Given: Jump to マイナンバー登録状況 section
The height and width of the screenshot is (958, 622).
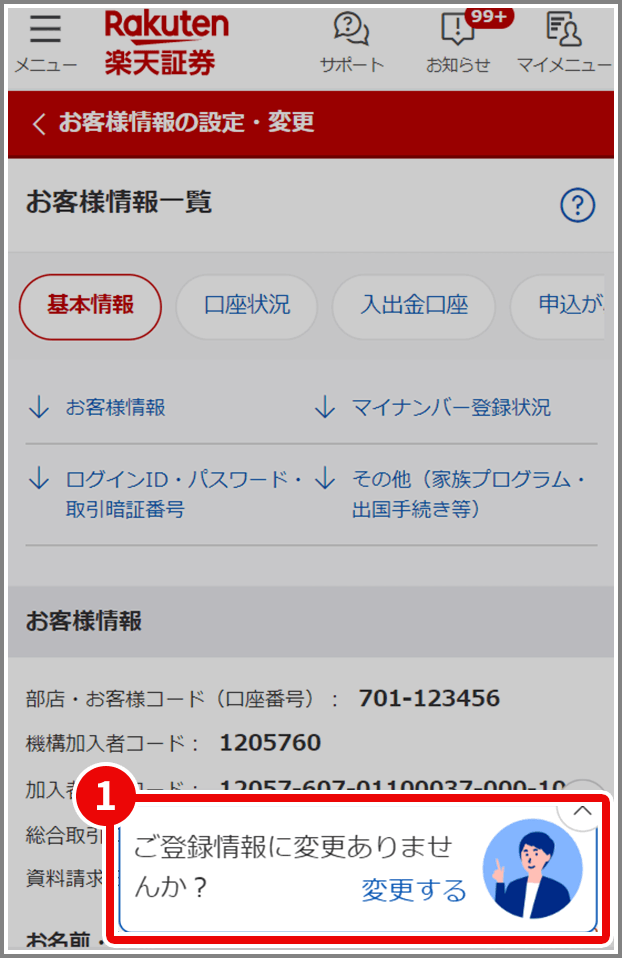Looking at the screenshot, I should tap(450, 408).
